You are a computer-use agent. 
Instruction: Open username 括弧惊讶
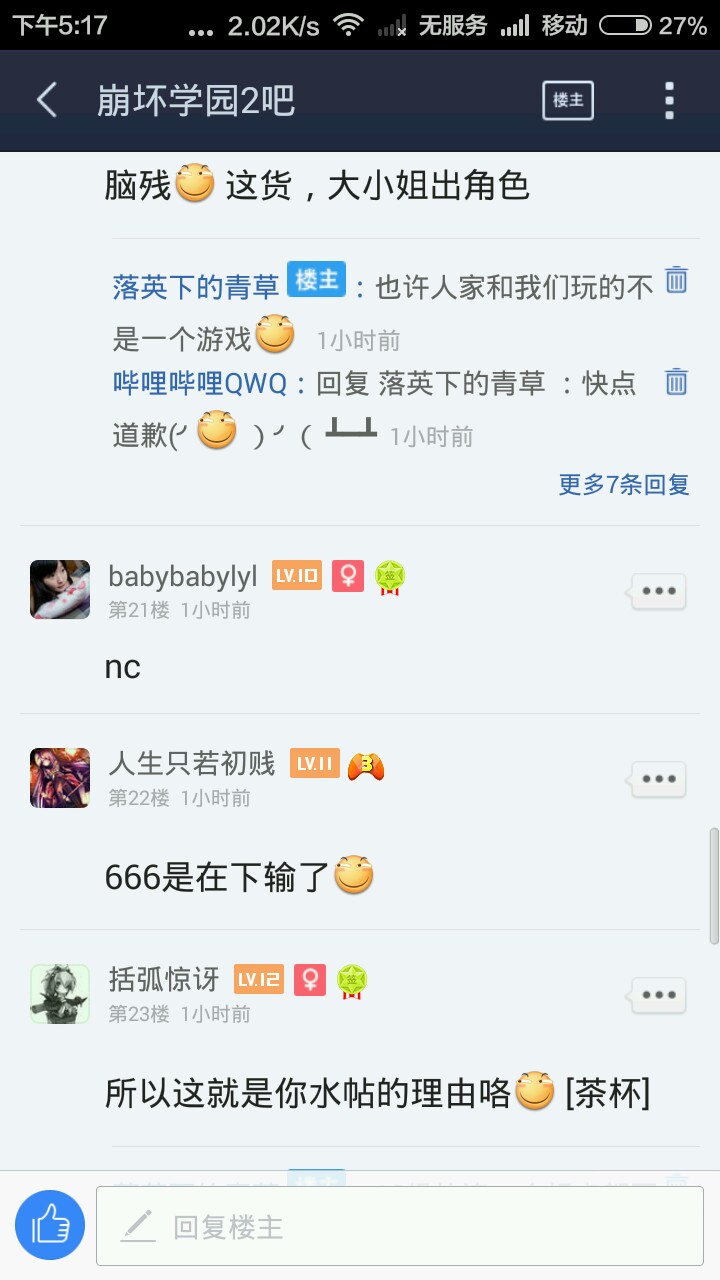pyautogui.click(x=164, y=979)
